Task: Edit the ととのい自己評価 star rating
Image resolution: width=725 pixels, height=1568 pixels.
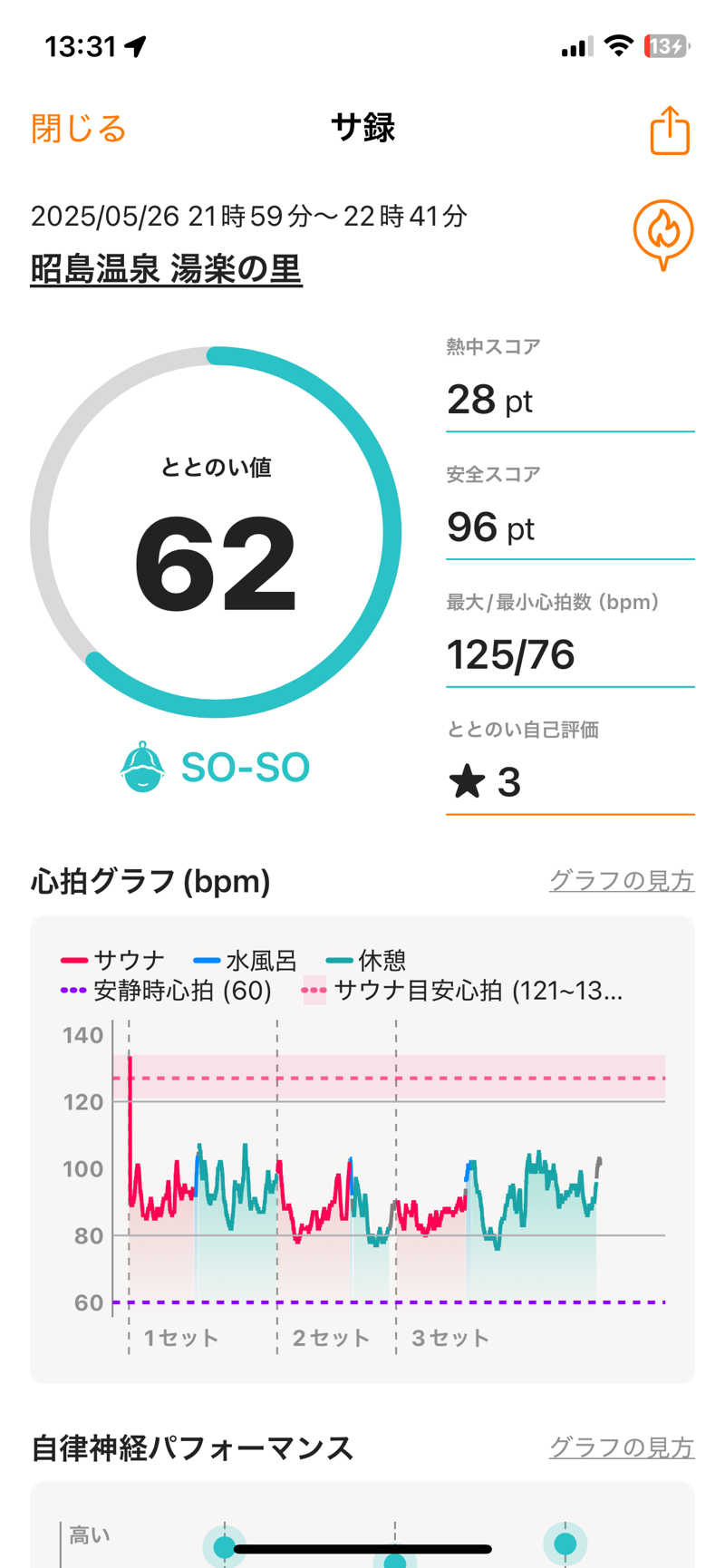Action: (x=569, y=781)
